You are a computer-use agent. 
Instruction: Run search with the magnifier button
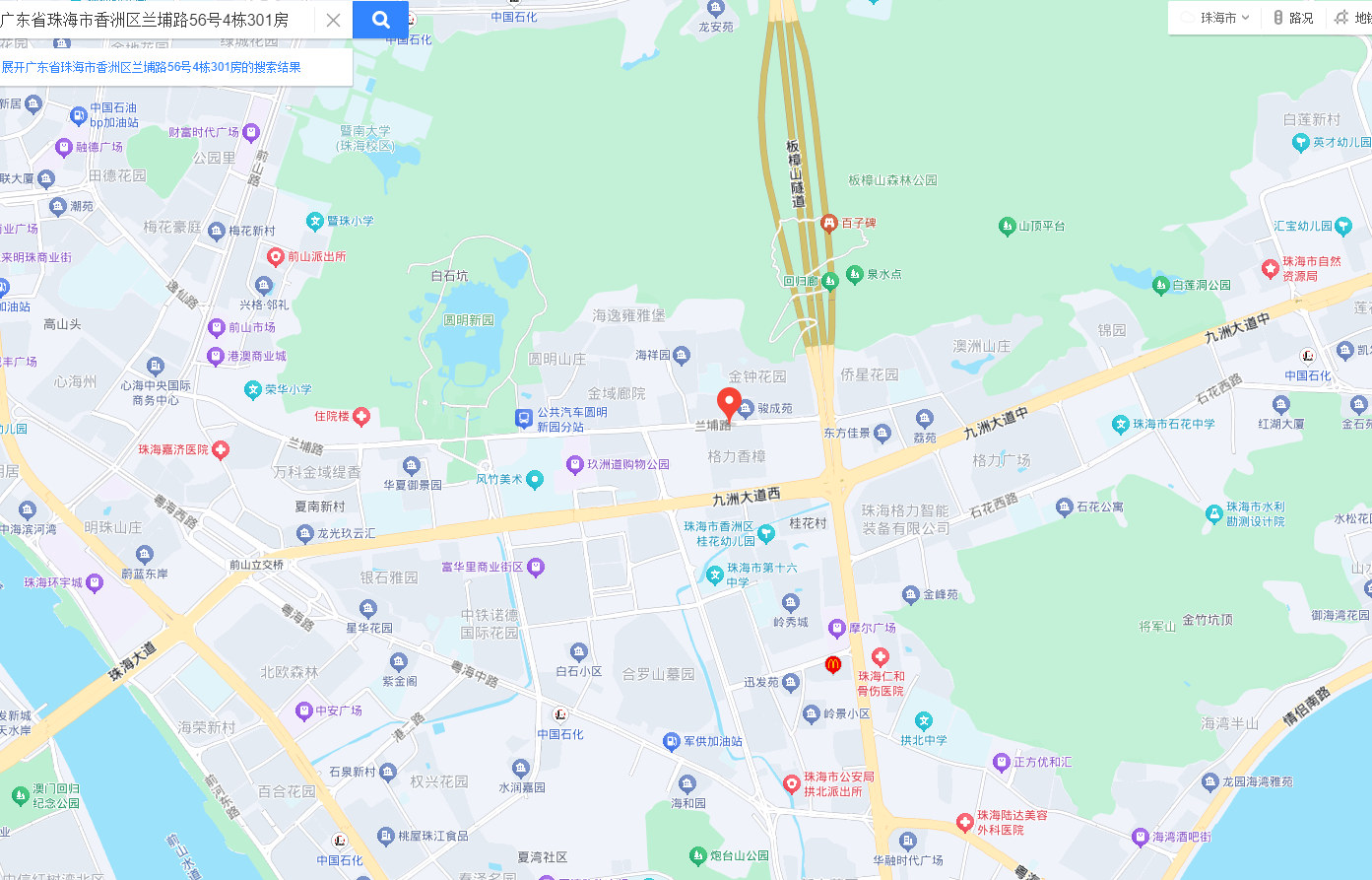(x=380, y=20)
